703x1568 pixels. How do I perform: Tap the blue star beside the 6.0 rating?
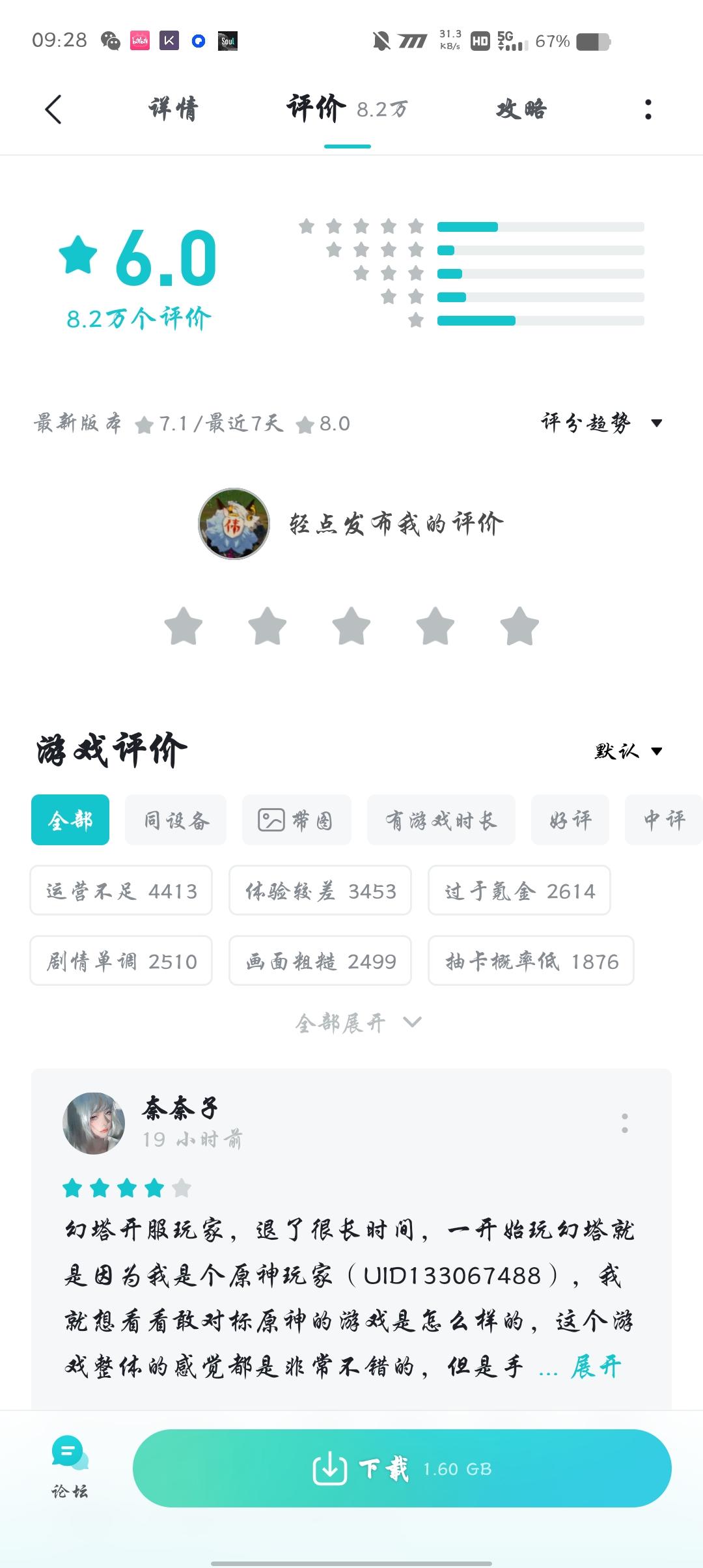tap(79, 257)
